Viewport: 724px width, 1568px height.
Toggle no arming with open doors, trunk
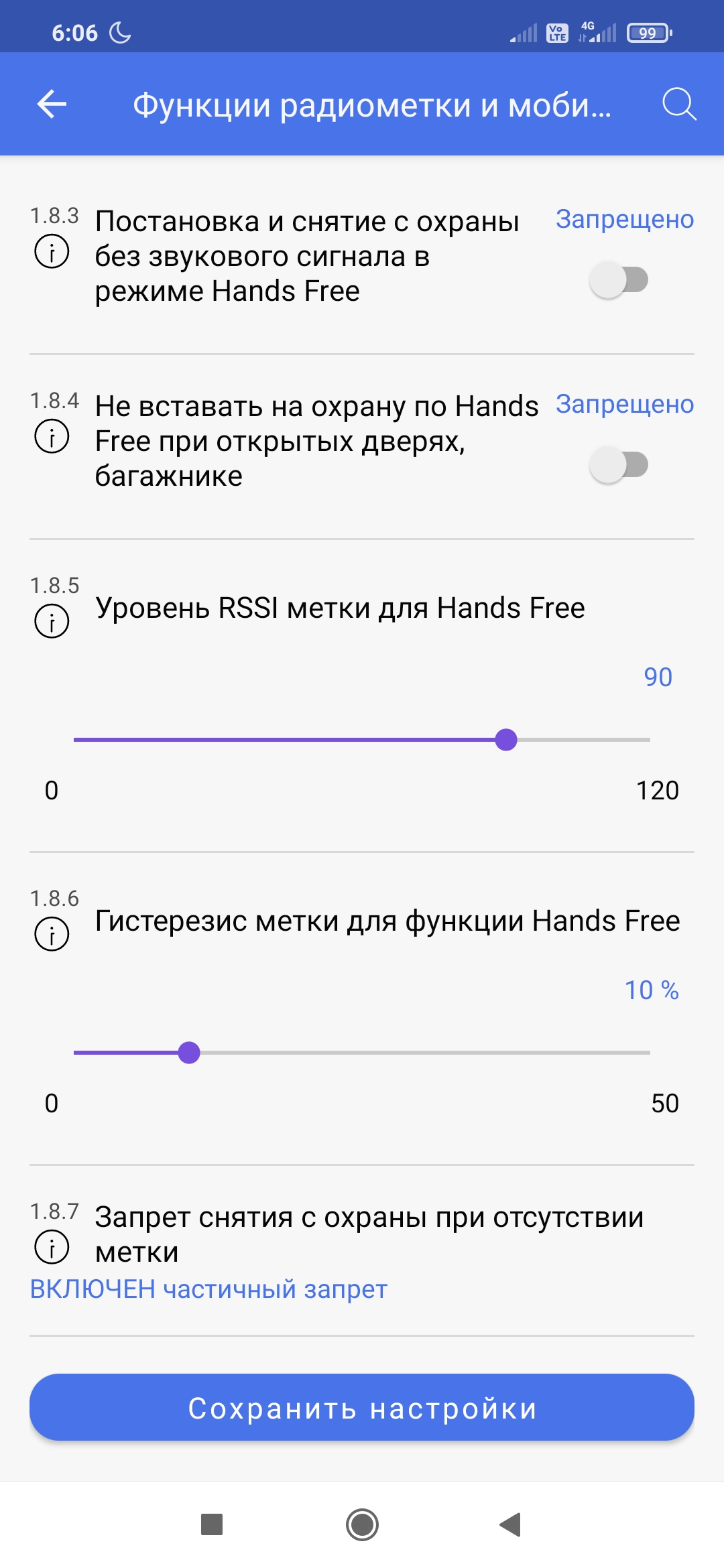click(x=618, y=464)
